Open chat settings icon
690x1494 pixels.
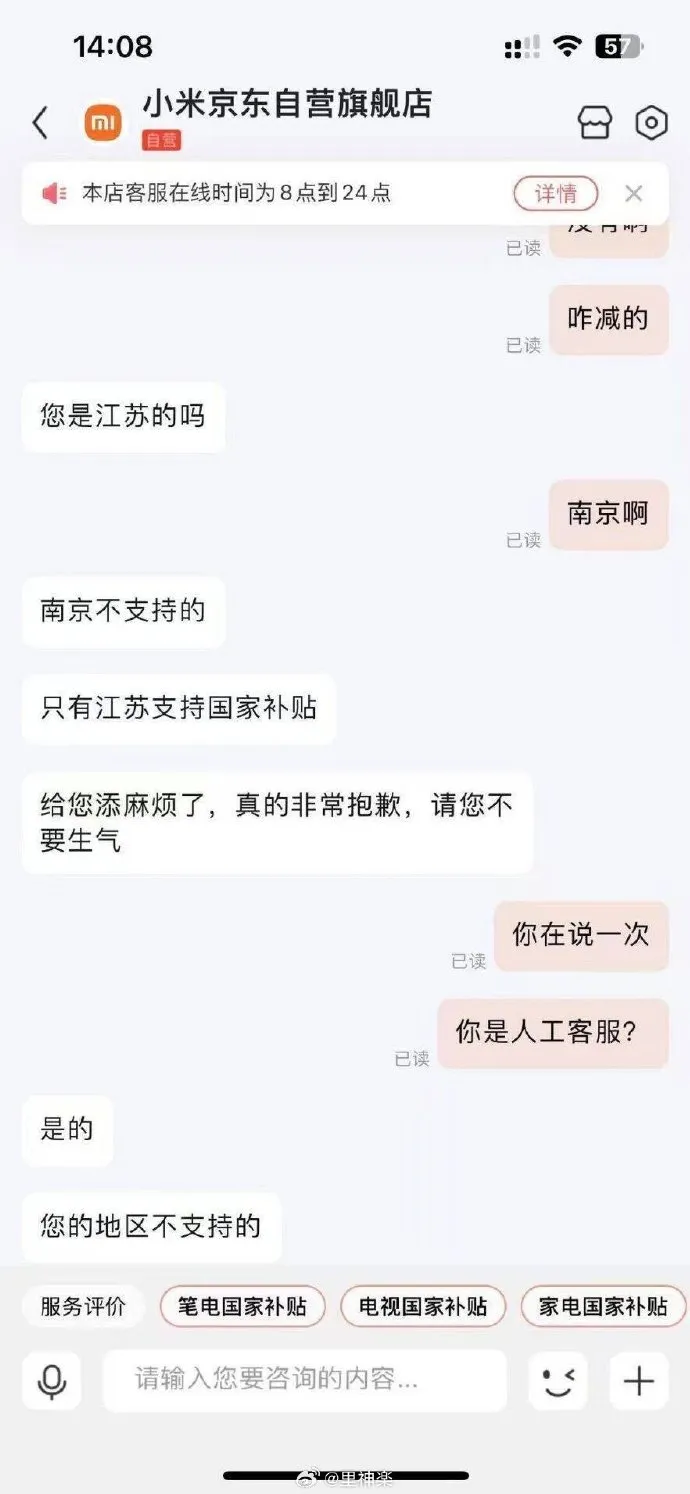point(651,123)
